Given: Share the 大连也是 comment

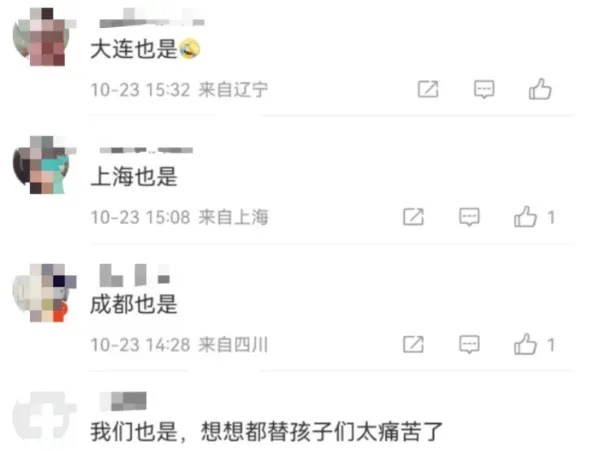Looking at the screenshot, I should 428,89.
